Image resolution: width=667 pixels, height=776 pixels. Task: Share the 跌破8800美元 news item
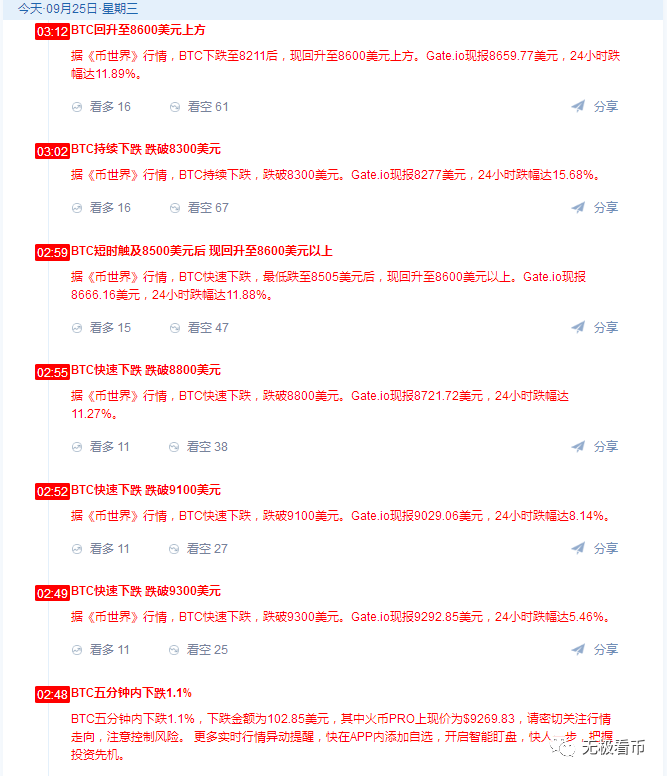595,446
